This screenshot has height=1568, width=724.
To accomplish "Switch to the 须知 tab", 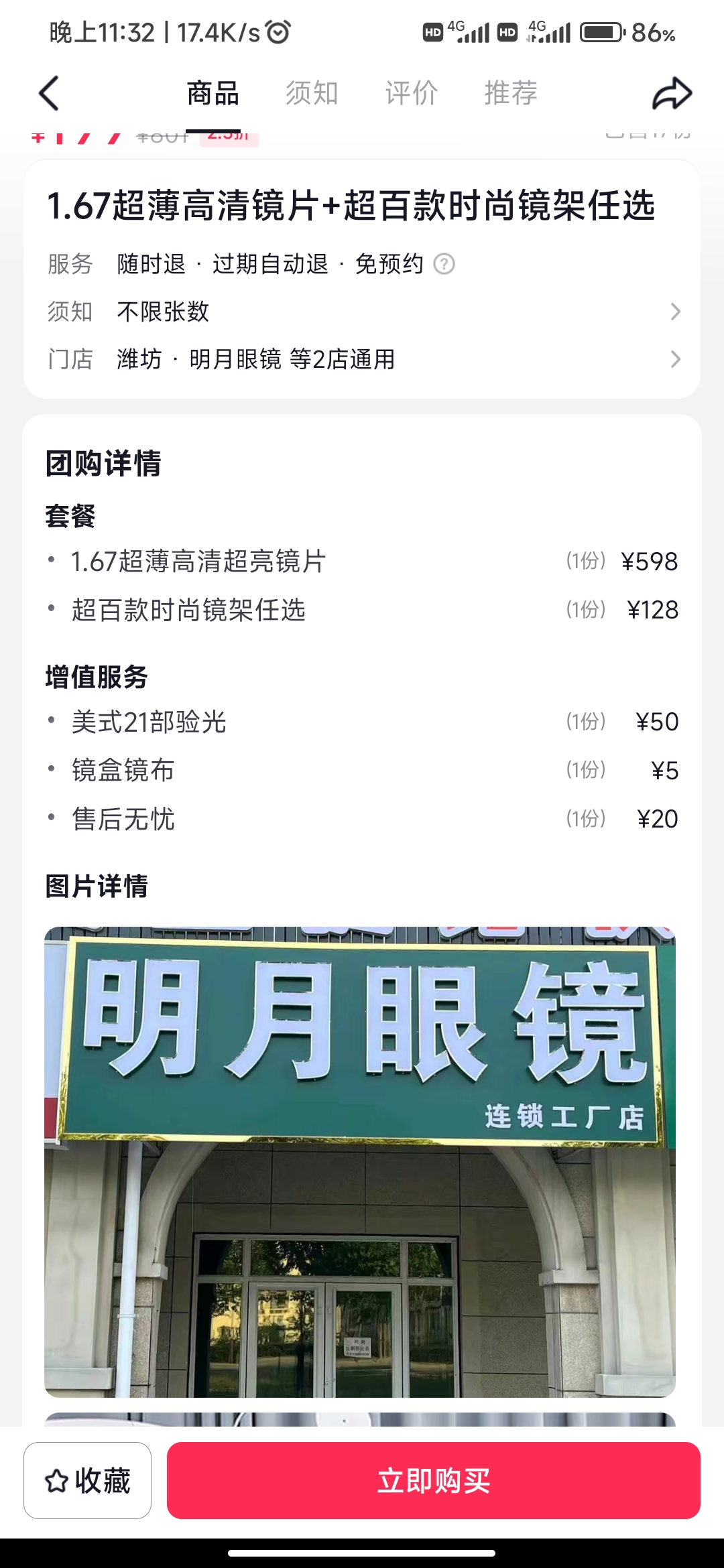I will [x=312, y=93].
